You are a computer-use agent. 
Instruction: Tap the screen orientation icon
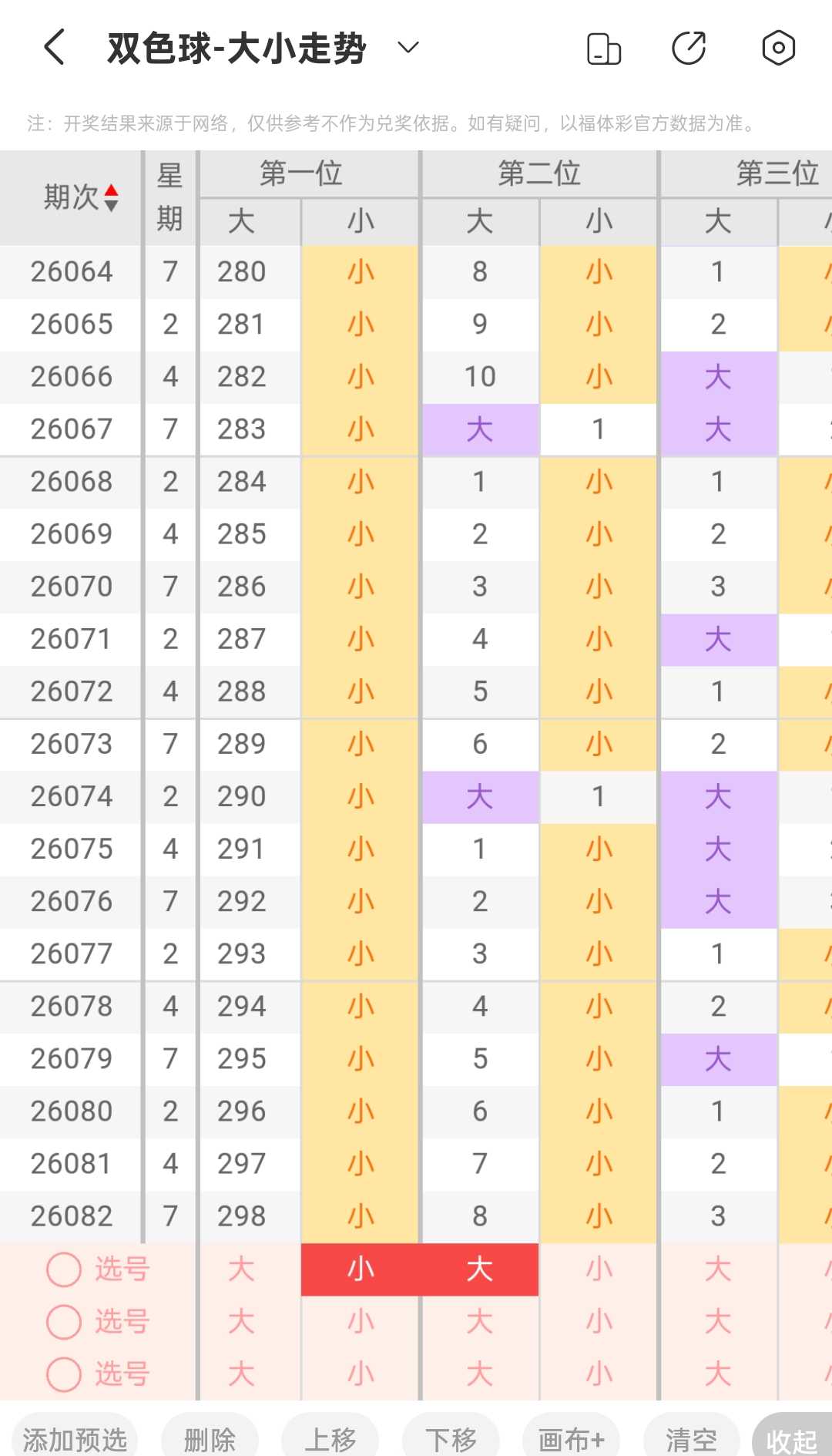point(604,49)
